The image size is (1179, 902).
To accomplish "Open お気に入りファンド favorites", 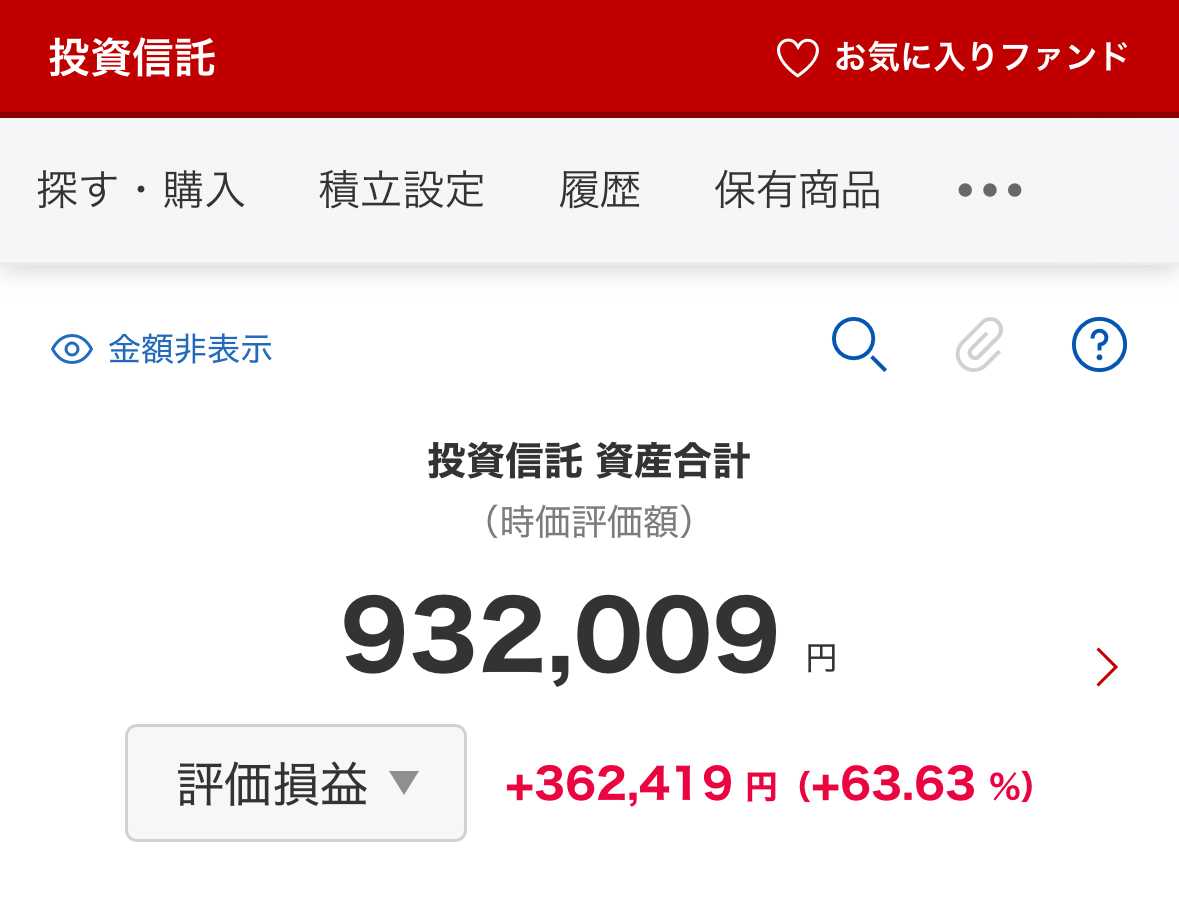I will 953,57.
